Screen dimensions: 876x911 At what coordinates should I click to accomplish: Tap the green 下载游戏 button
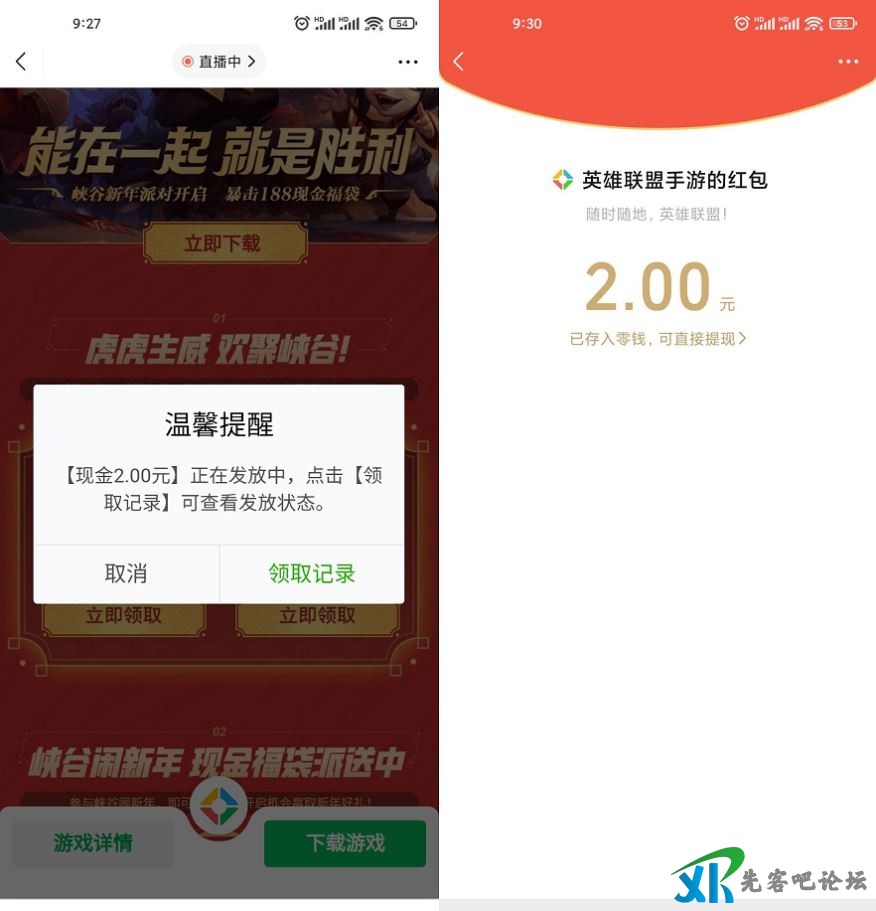(345, 843)
